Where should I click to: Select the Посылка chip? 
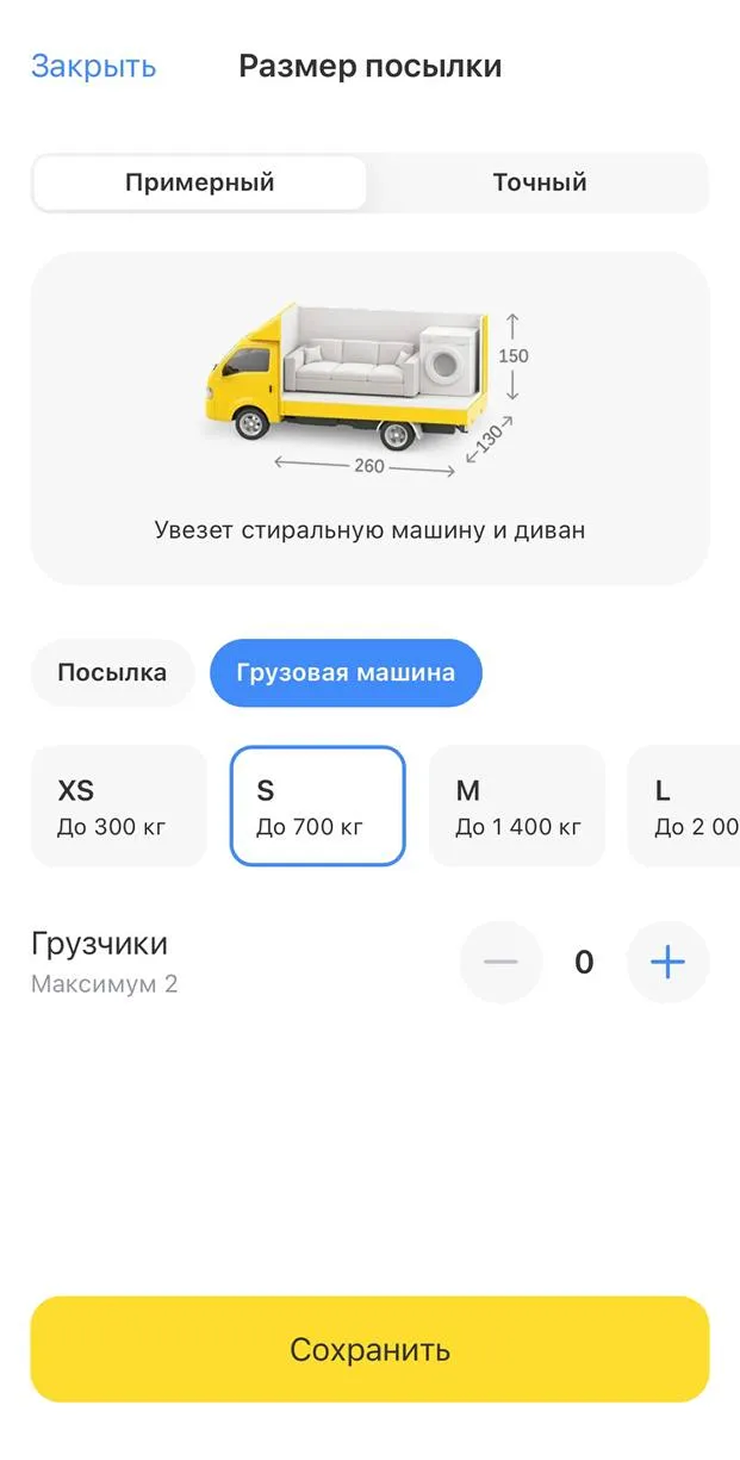(x=112, y=673)
